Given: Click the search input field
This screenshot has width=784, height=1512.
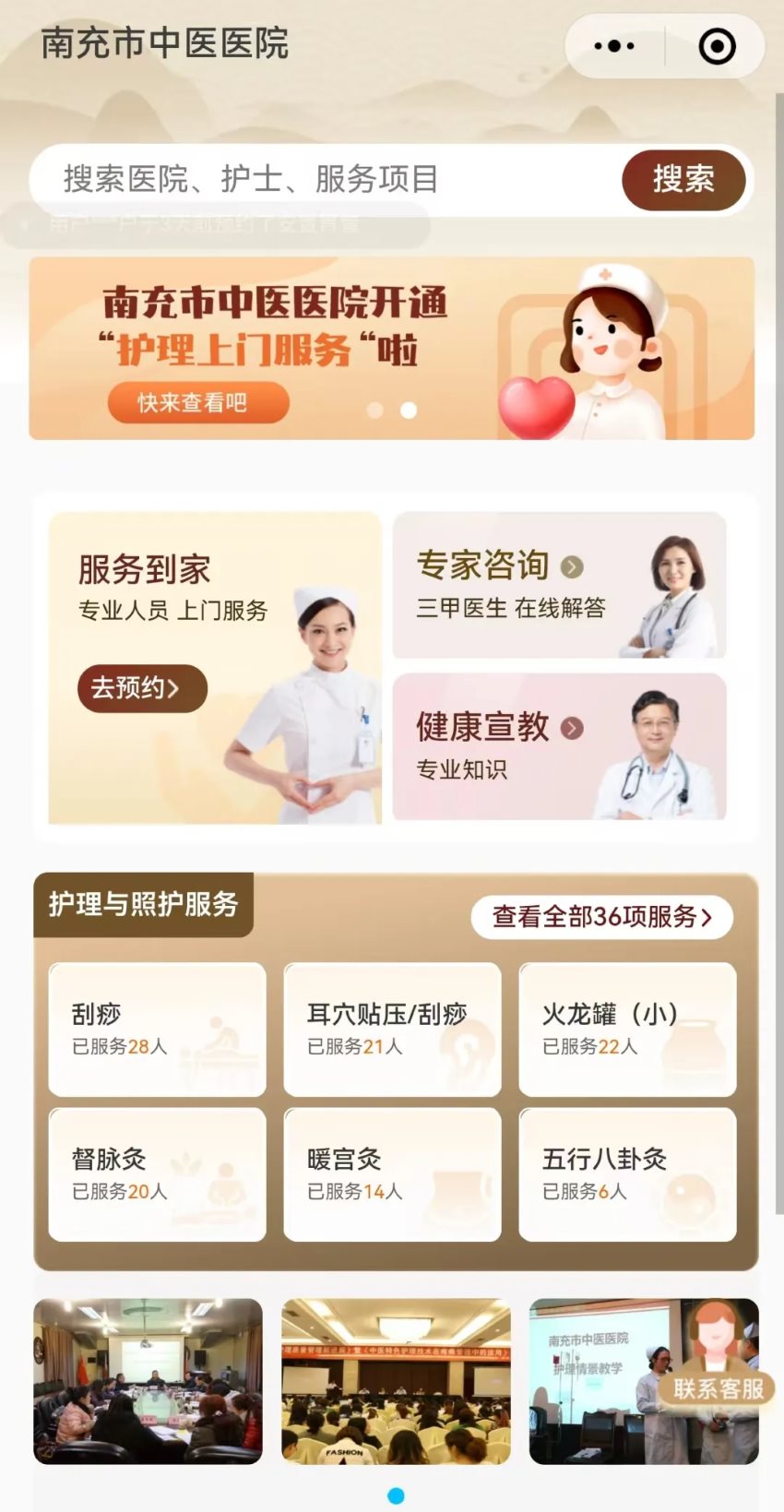Looking at the screenshot, I should pyautogui.click(x=323, y=181).
